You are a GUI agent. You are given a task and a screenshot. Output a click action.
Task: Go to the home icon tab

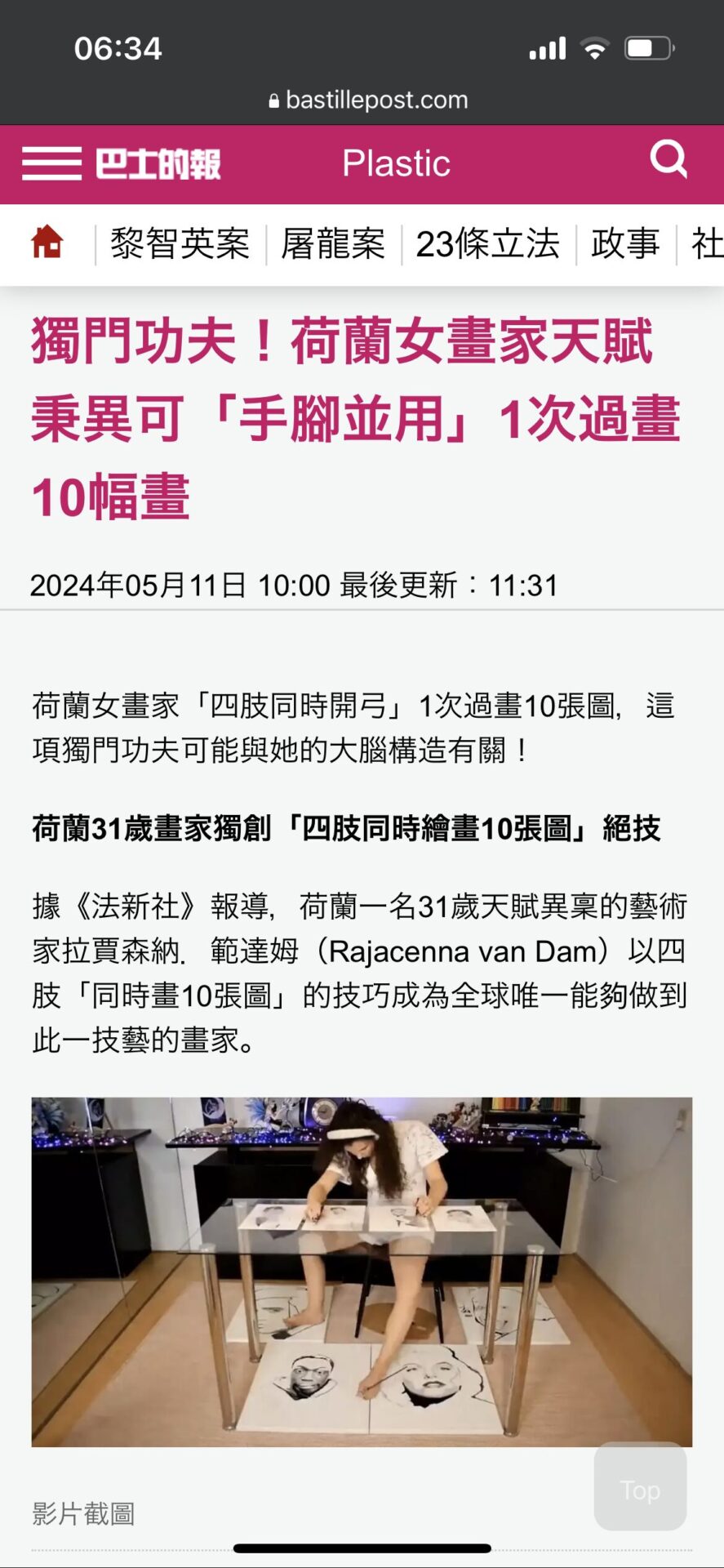(47, 243)
